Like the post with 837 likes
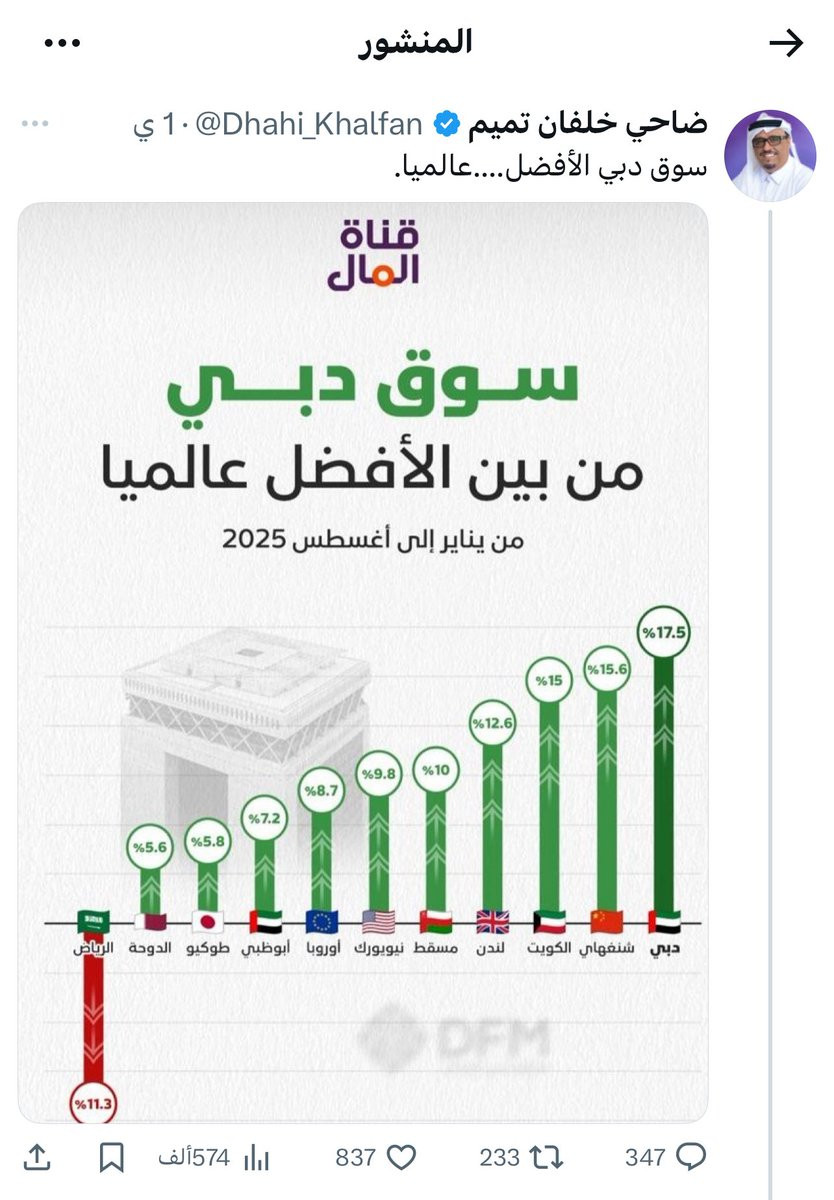Viewport: 834px width, 1200px height. point(375,1158)
